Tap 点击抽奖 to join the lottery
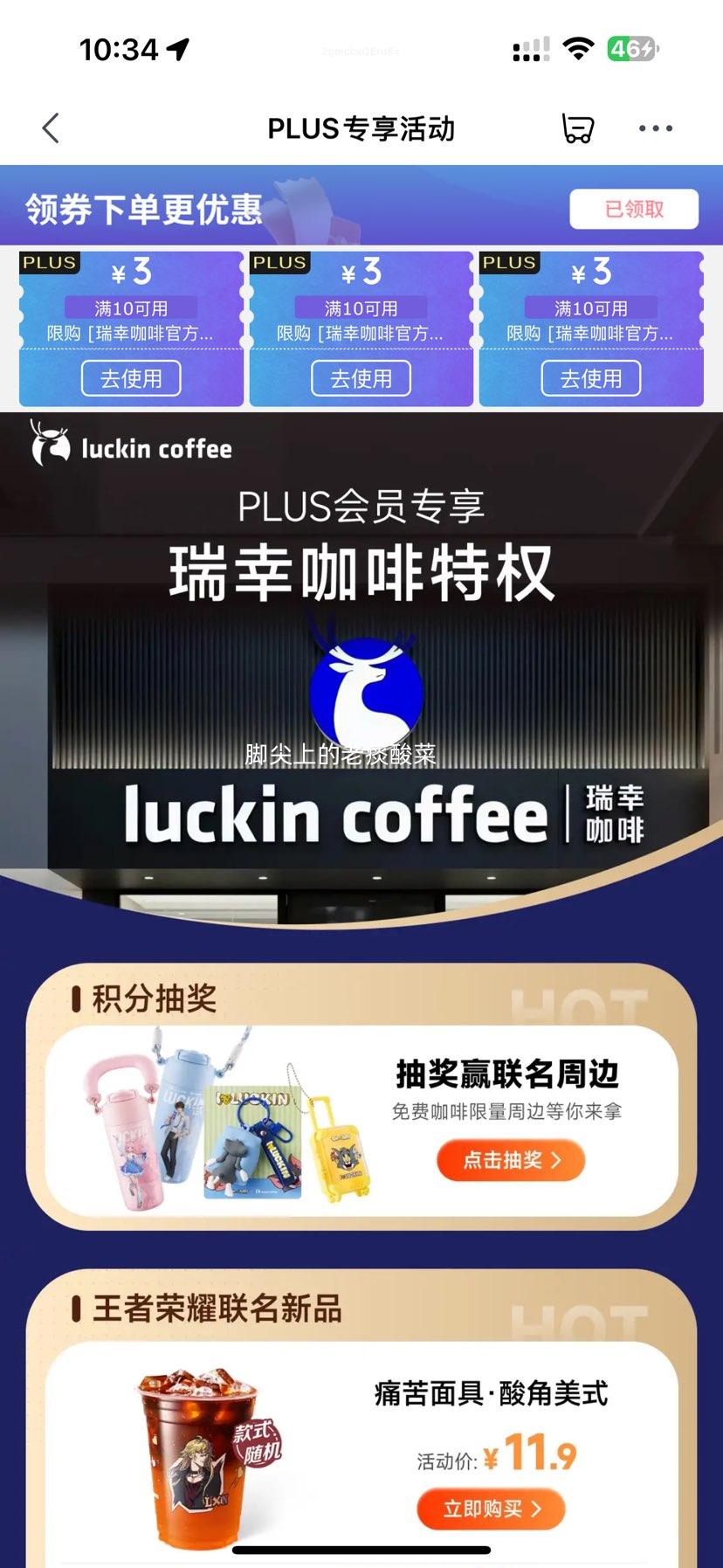This screenshot has height=1568, width=723. click(x=510, y=1160)
